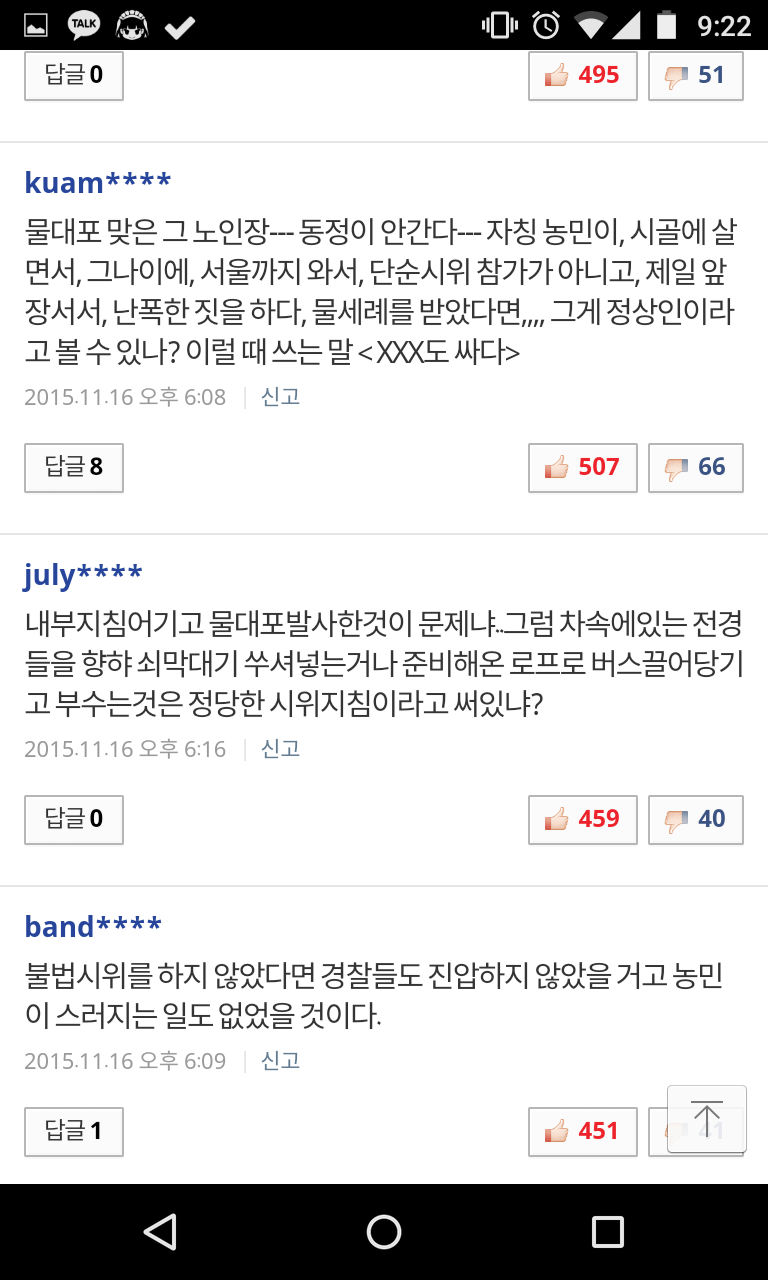Tap thumbs down on july****'s comment
This screenshot has height=1280, width=768.
coord(695,819)
